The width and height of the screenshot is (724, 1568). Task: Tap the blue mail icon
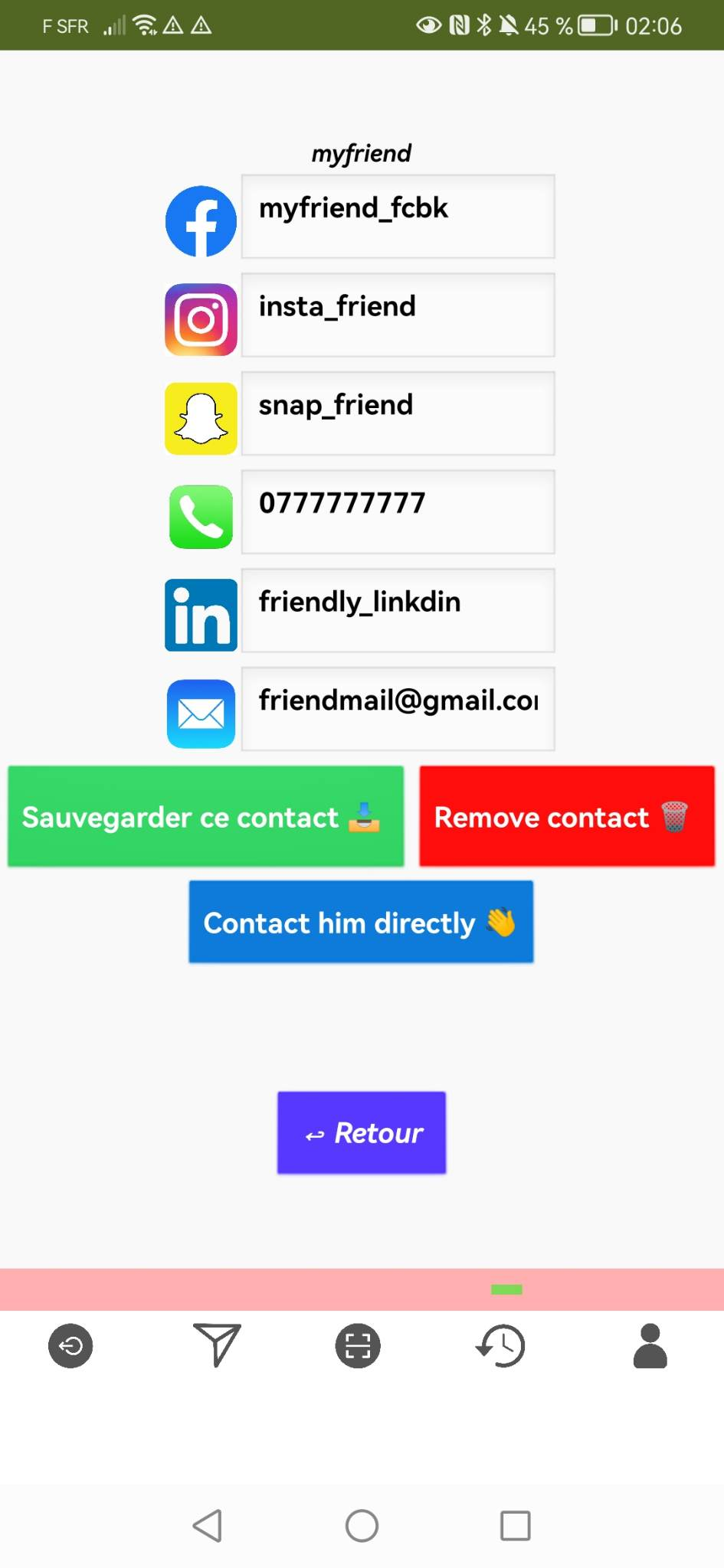pyautogui.click(x=201, y=714)
